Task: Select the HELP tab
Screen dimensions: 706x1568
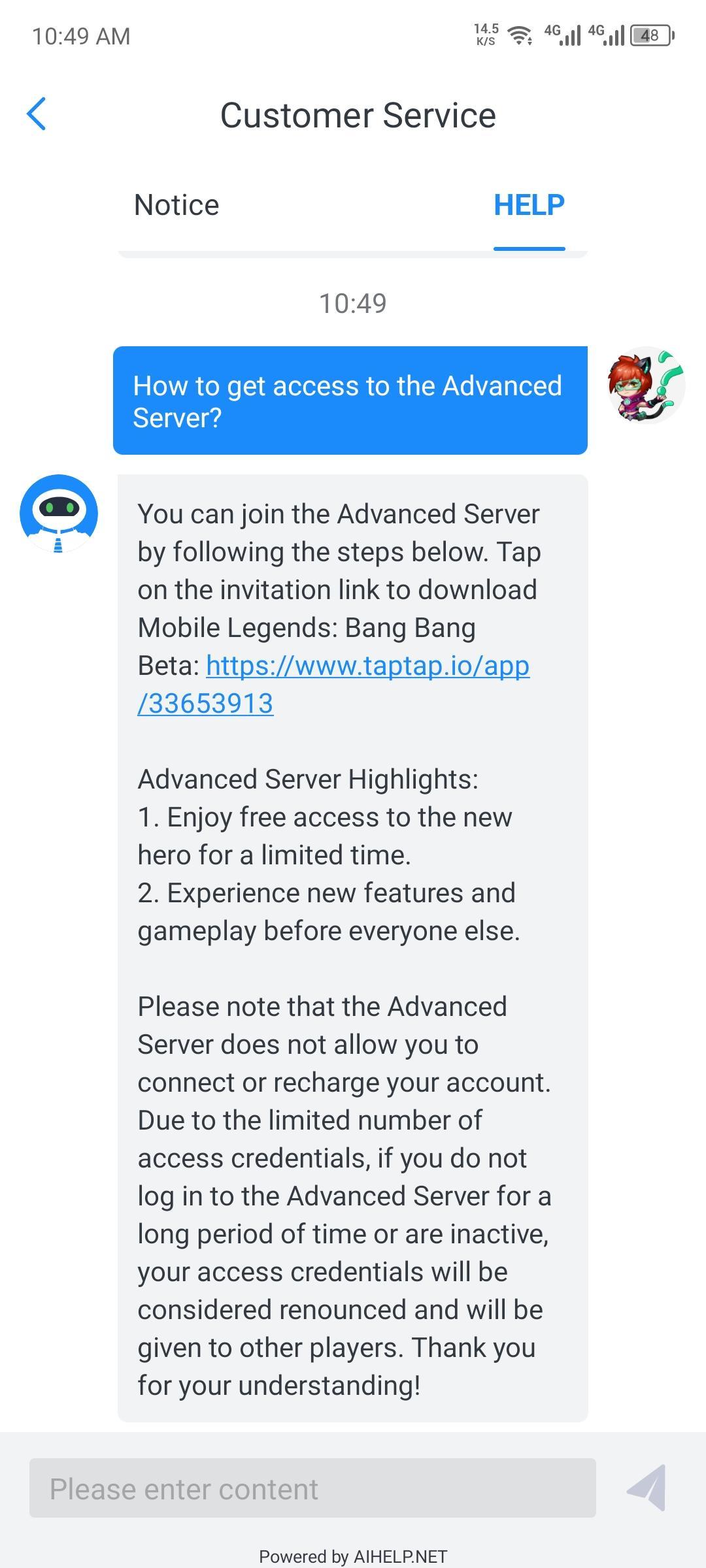Action: pyautogui.click(x=528, y=205)
